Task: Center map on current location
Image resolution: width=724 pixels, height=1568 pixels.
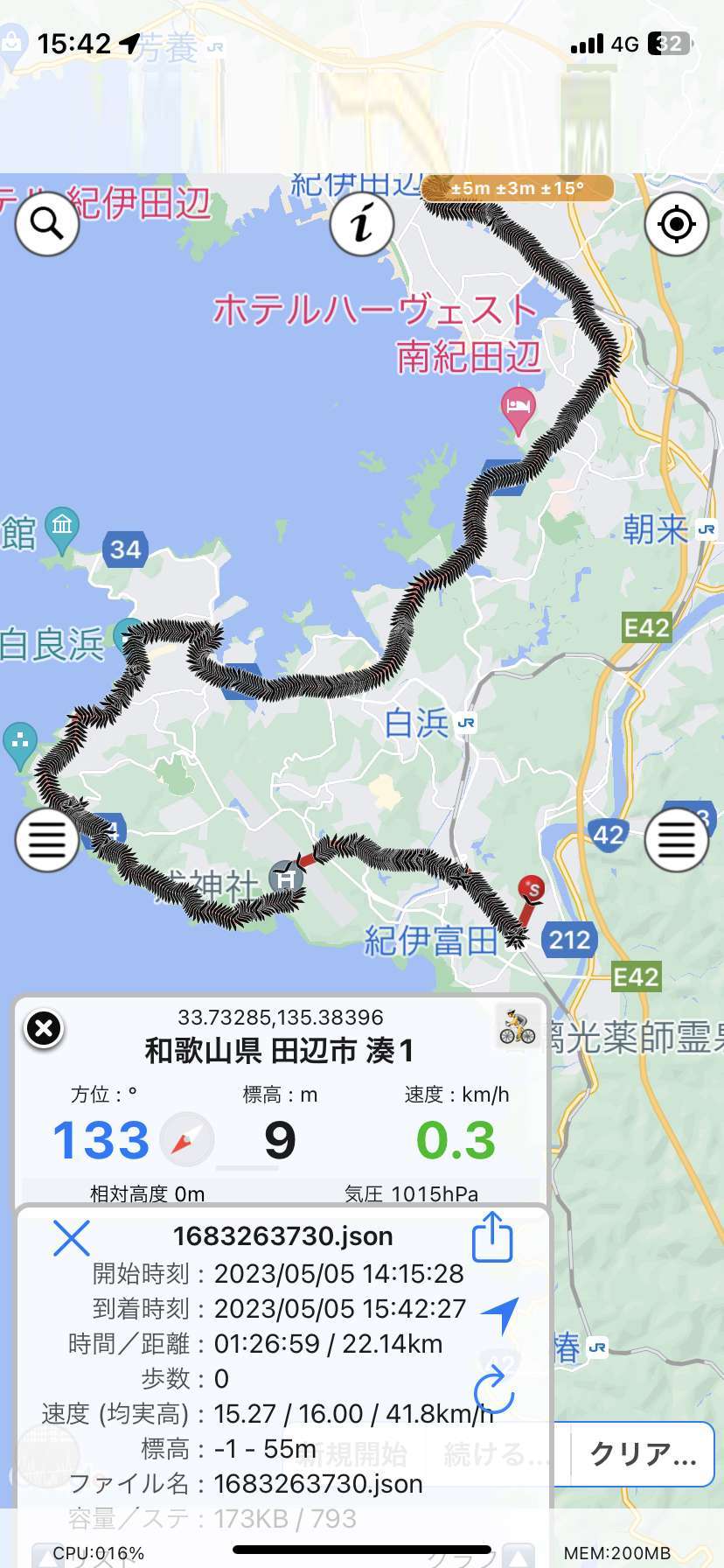Action: point(676,224)
